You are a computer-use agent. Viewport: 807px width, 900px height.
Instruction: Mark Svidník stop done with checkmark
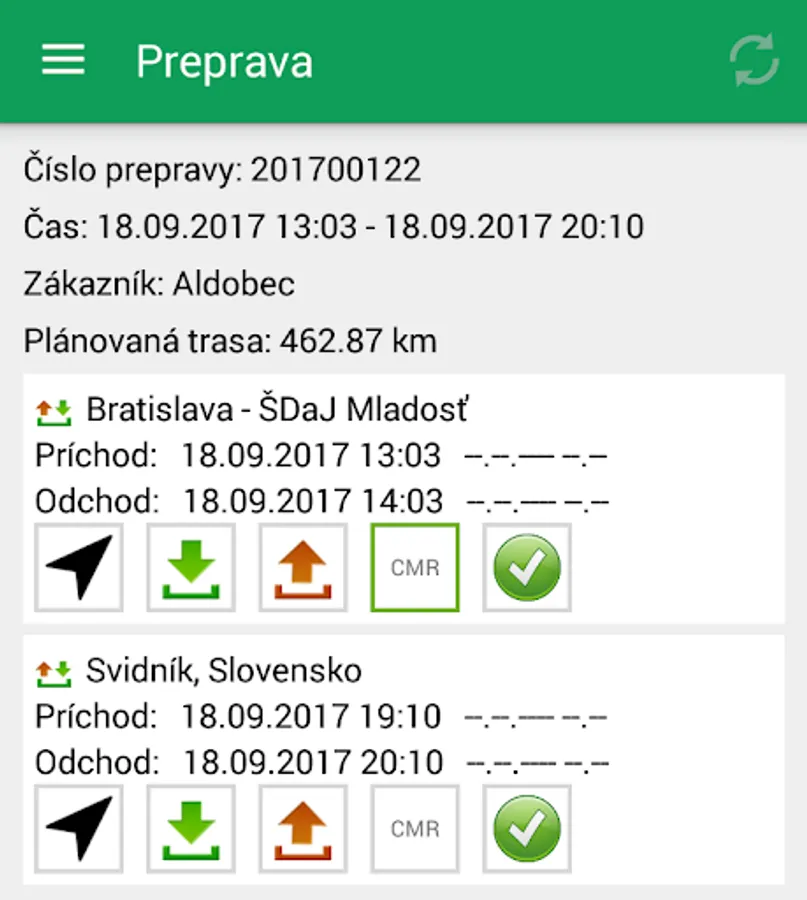(527, 829)
